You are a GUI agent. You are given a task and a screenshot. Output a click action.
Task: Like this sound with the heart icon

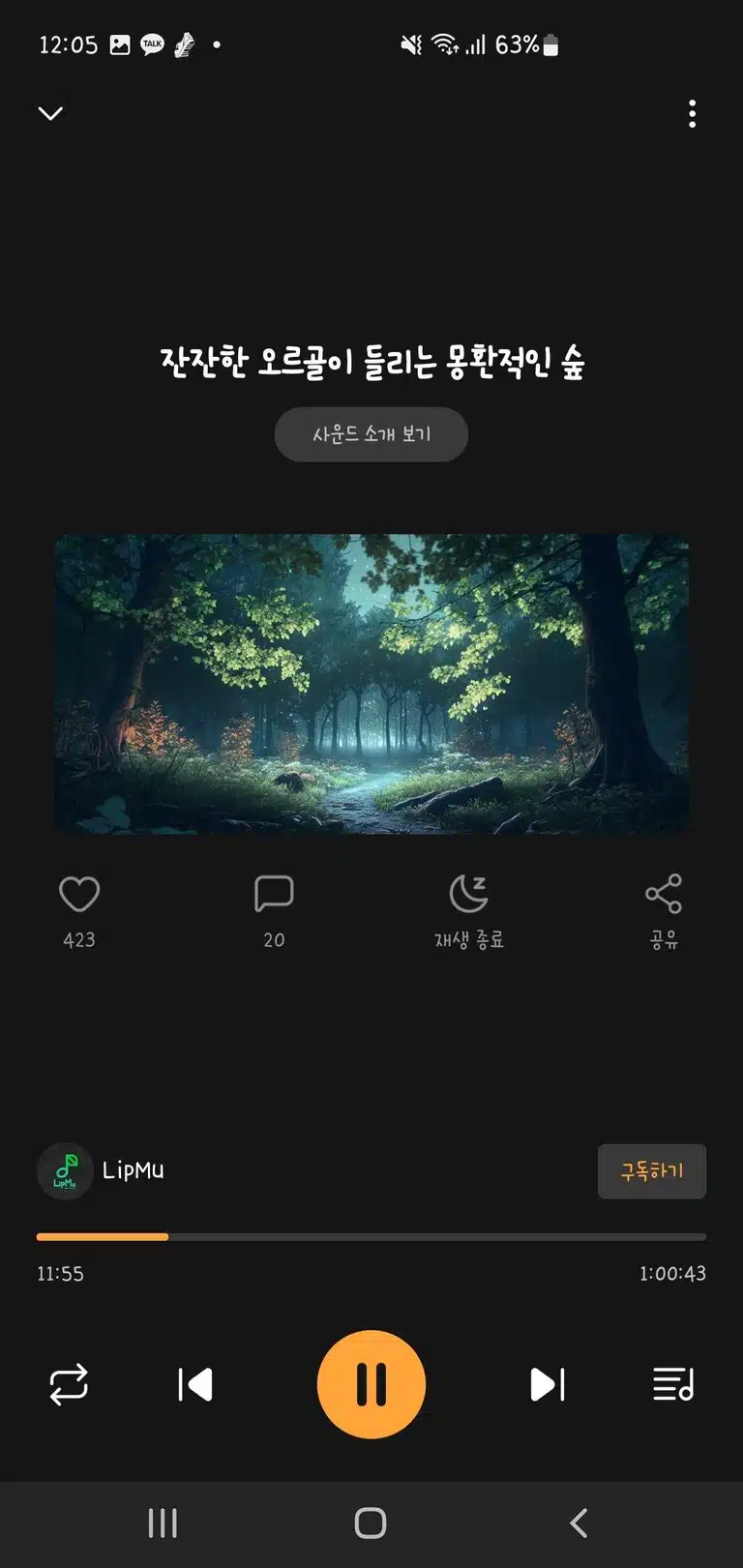(x=79, y=894)
